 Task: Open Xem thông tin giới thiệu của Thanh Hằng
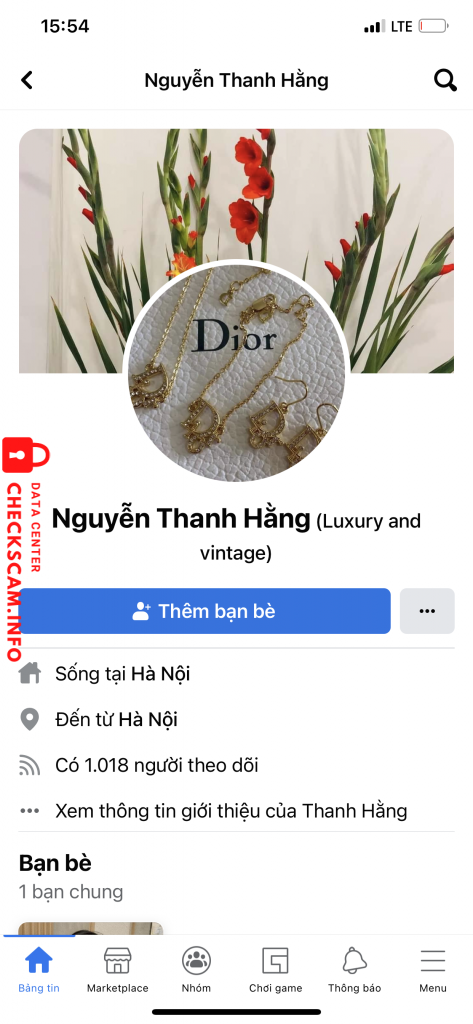coord(231,811)
